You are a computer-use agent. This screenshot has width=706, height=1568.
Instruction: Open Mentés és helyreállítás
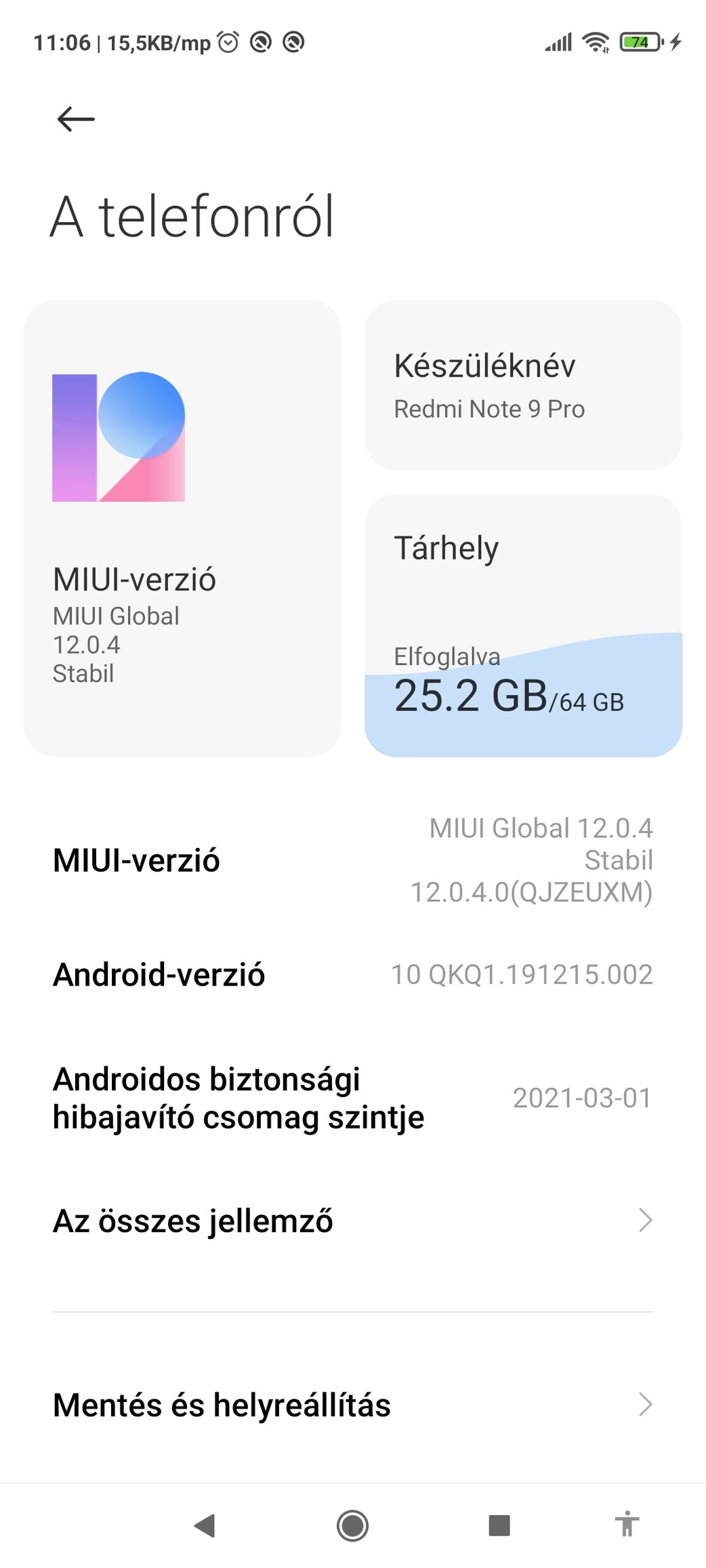click(352, 1405)
